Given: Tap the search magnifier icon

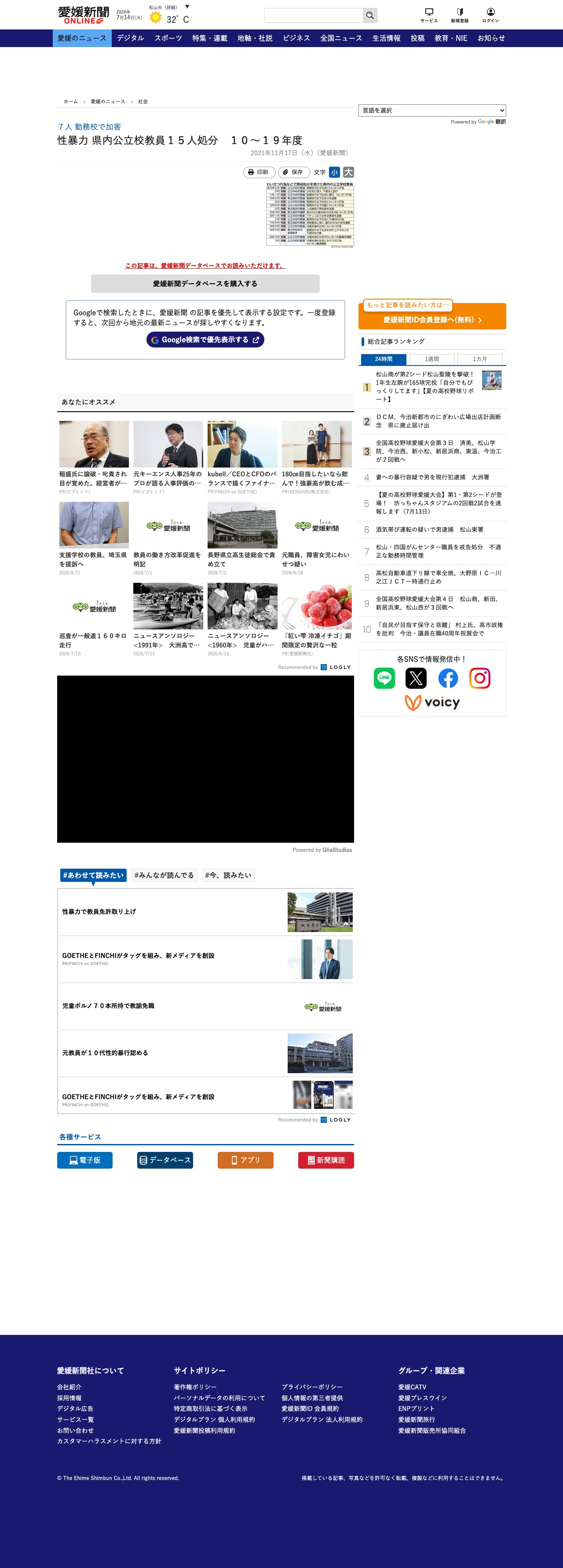Looking at the screenshot, I should (370, 15).
